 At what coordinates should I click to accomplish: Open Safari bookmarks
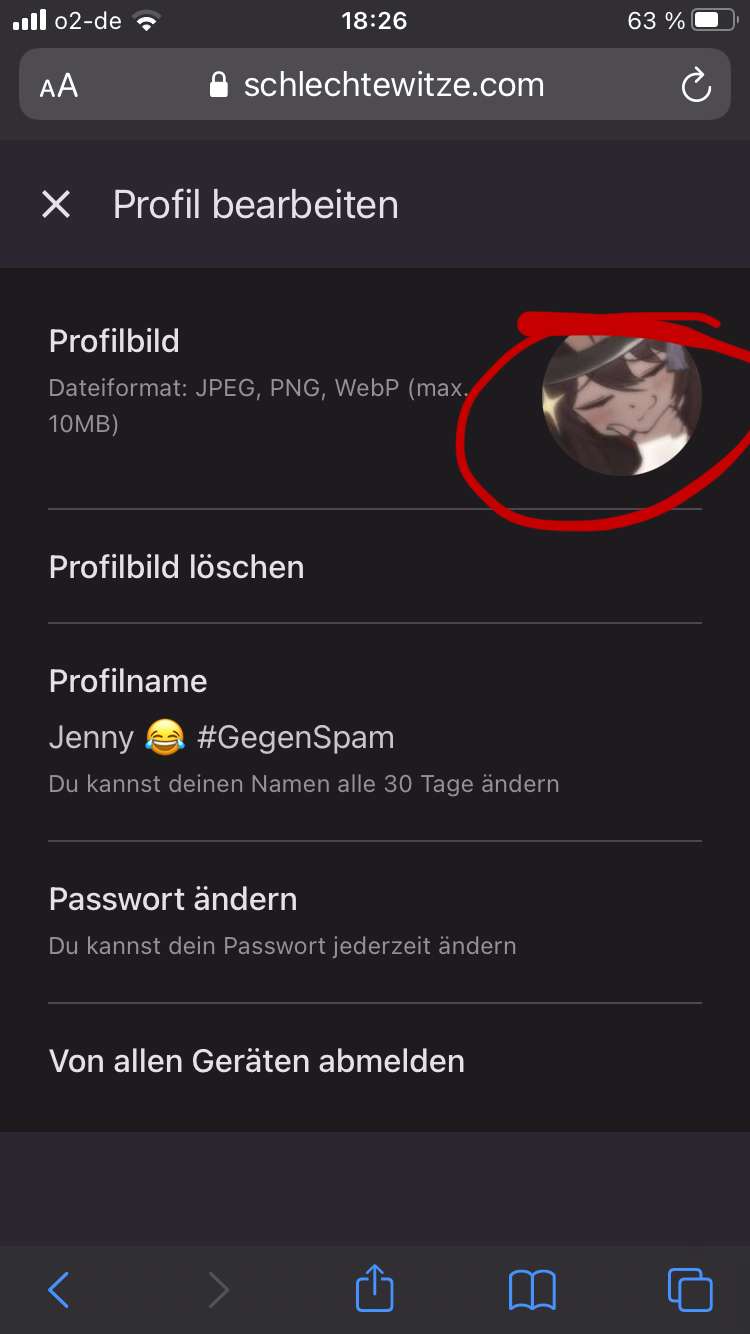coord(532,1290)
